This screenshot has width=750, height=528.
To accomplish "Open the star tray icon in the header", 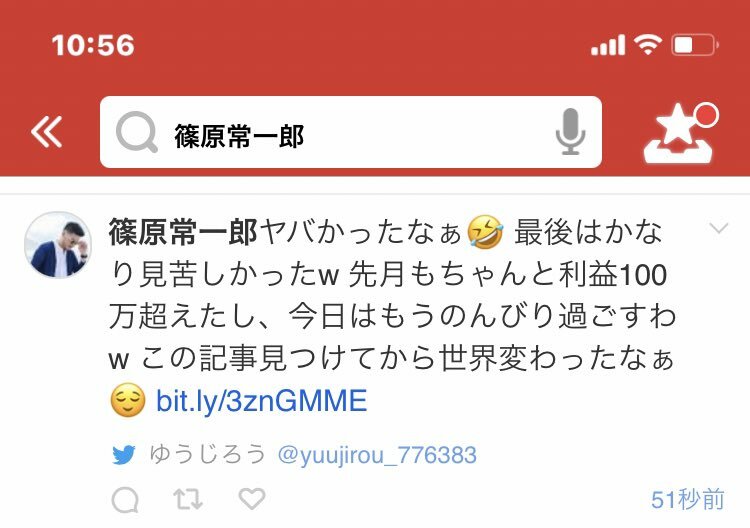I will 680,135.
